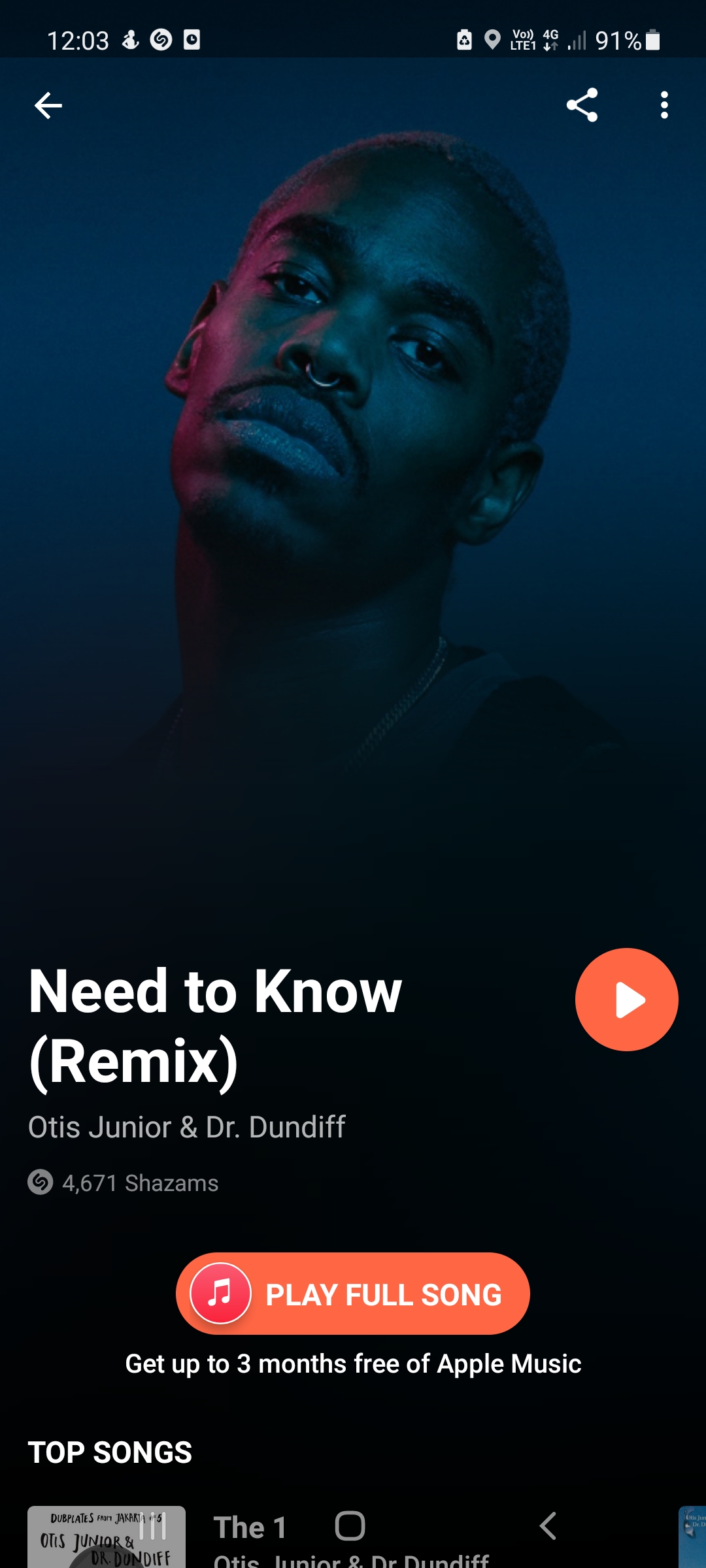Play the song preview
706x1568 pixels.
[x=626, y=1000]
